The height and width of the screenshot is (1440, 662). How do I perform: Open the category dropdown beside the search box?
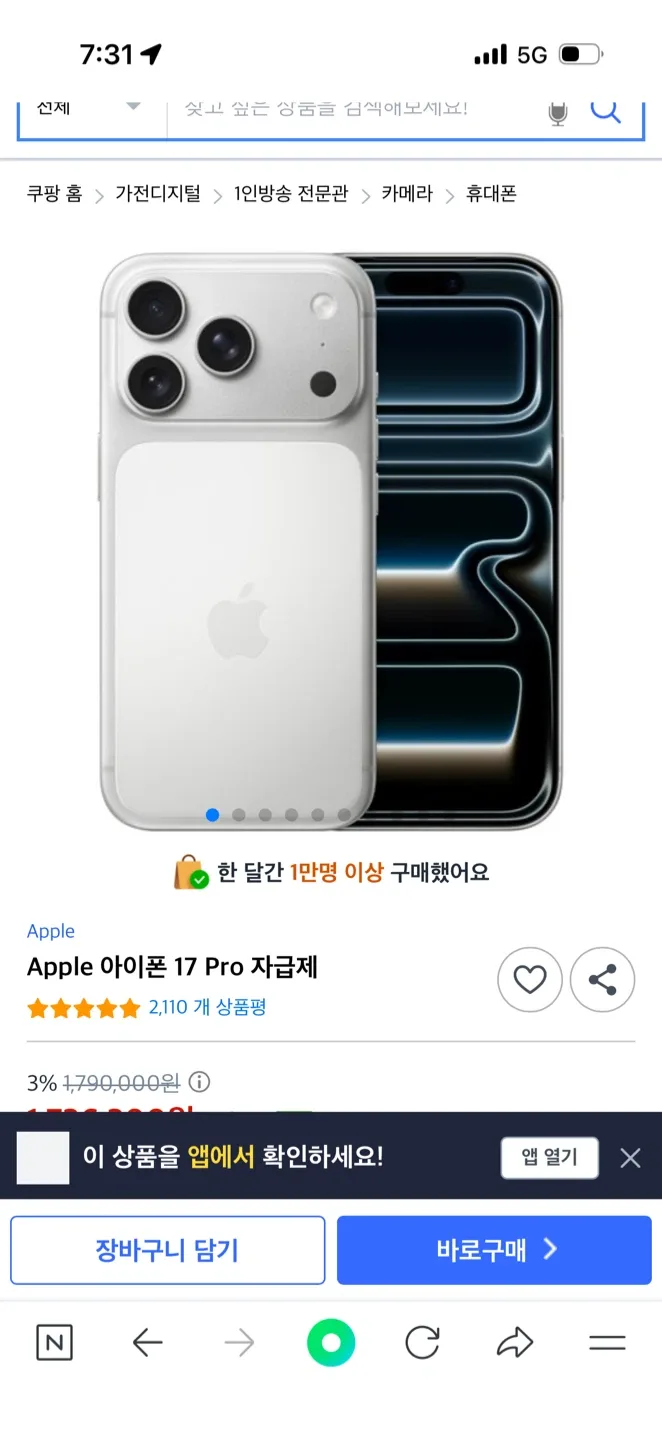click(x=90, y=107)
